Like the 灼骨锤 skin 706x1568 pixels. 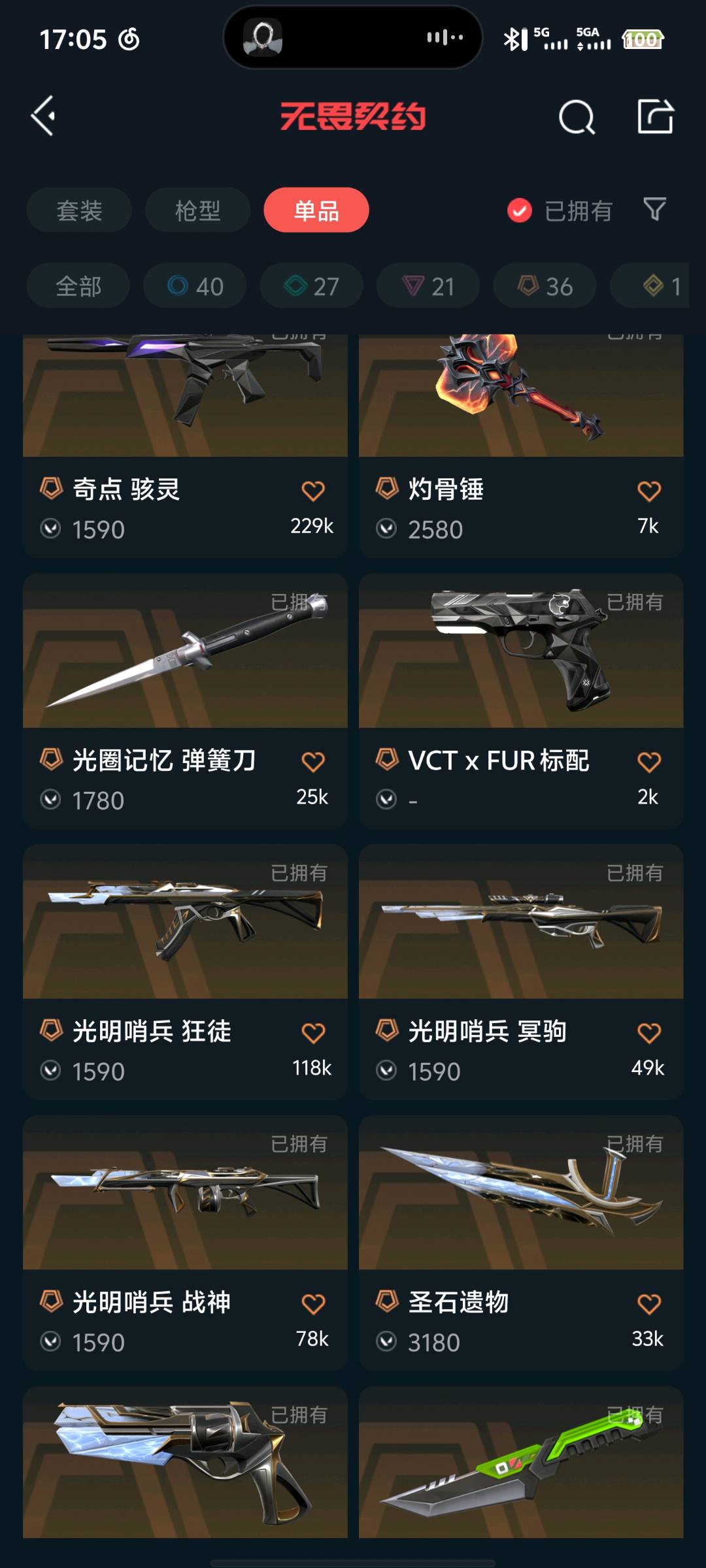pyautogui.click(x=648, y=491)
